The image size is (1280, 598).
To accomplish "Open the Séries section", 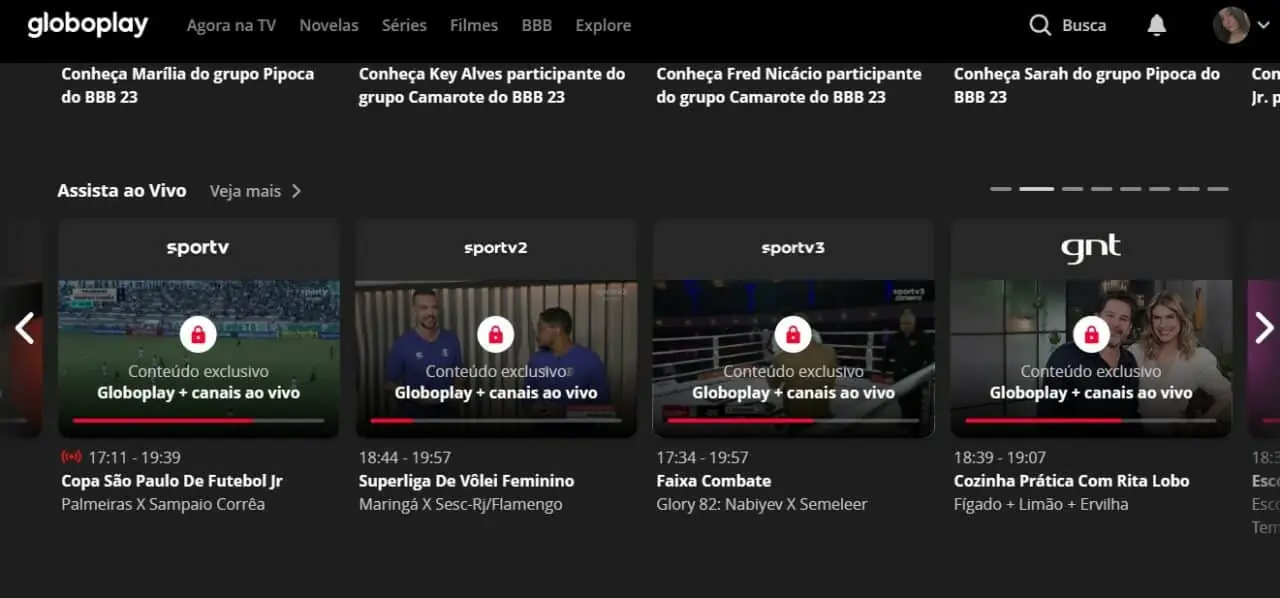I will coord(404,25).
